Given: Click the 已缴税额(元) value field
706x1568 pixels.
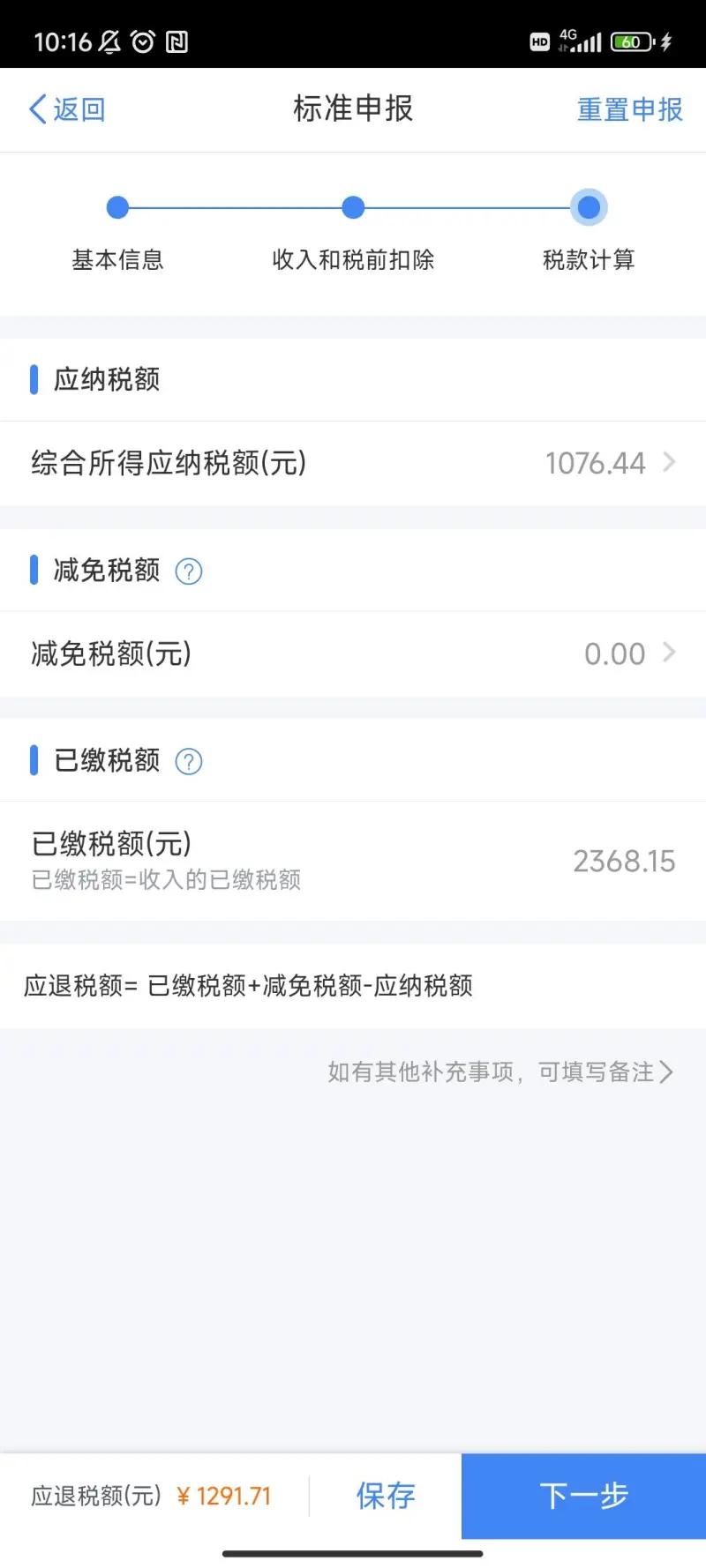Looking at the screenshot, I should [x=625, y=860].
